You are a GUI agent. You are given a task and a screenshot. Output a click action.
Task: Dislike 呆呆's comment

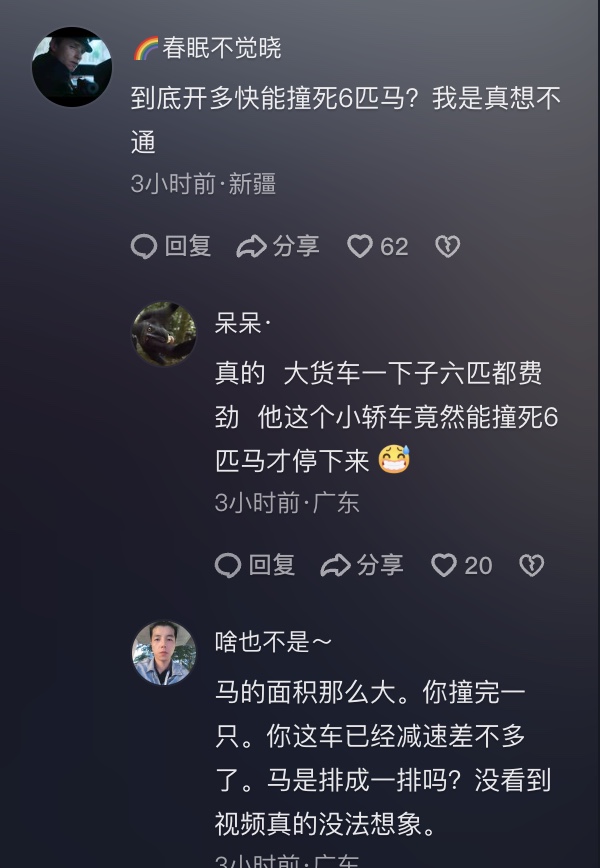click(531, 565)
